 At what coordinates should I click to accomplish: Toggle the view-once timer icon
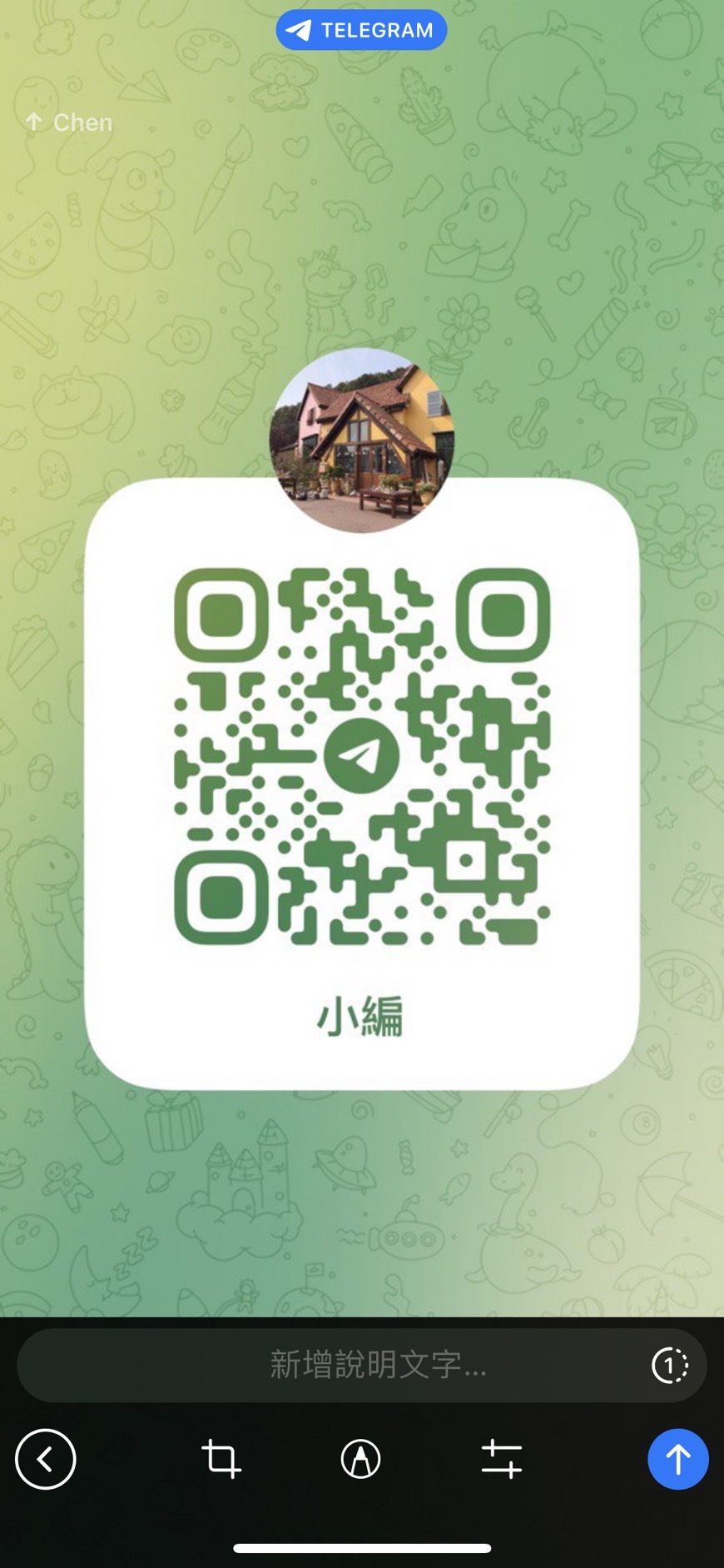669,1366
